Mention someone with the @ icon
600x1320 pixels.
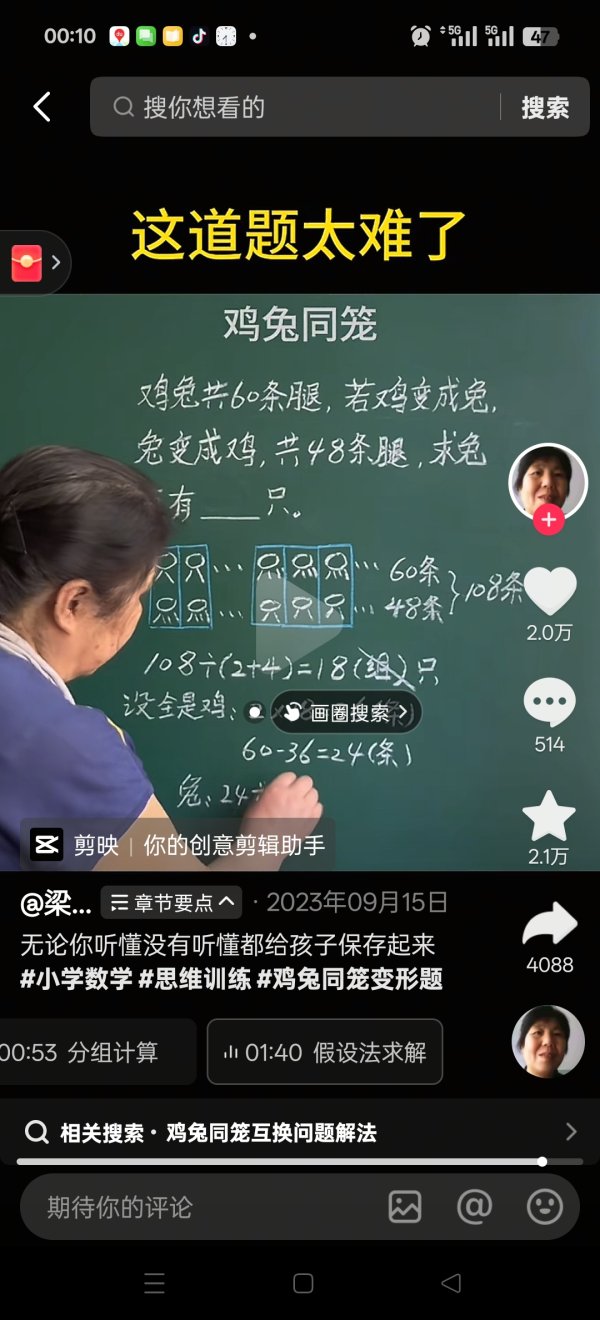pos(475,1207)
